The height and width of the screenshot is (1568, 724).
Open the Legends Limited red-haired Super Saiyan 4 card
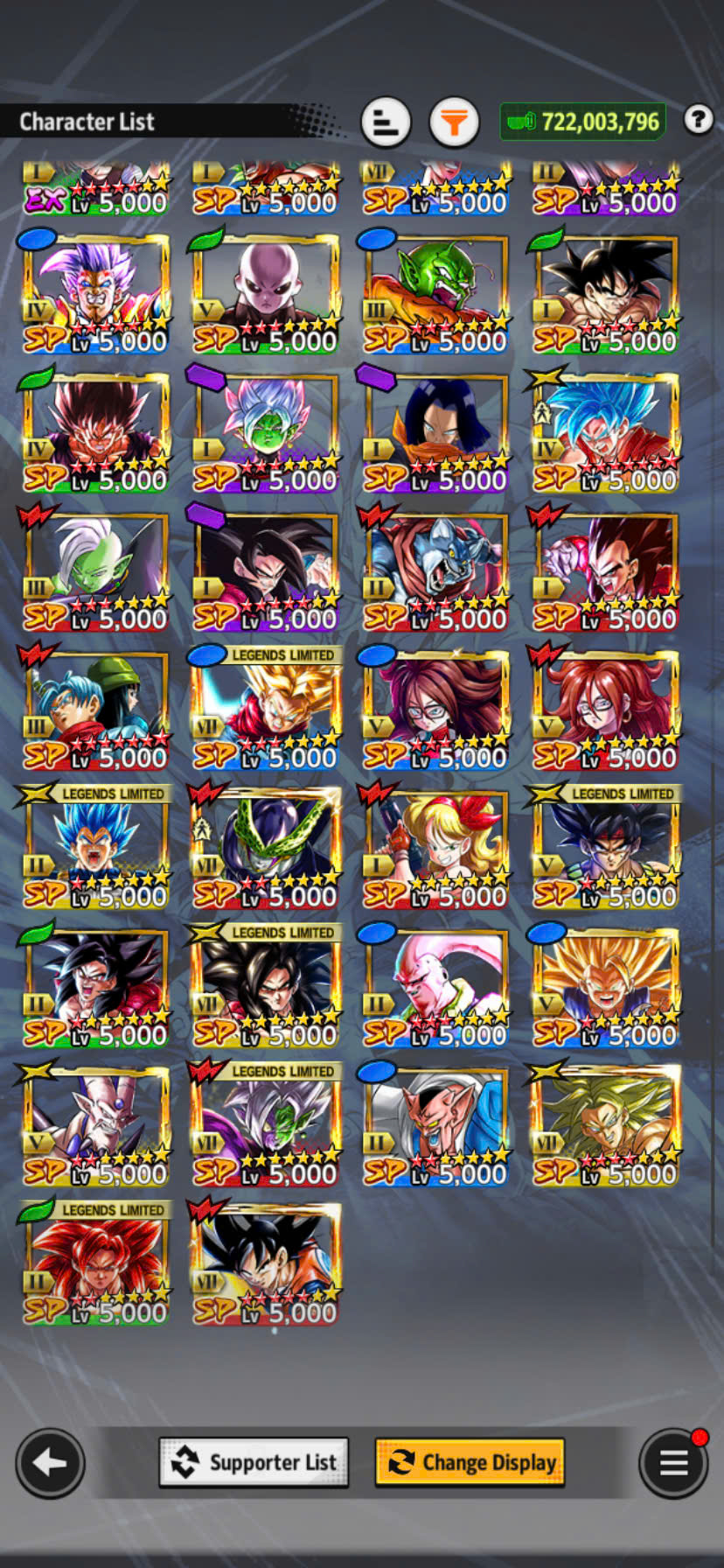(x=96, y=1264)
